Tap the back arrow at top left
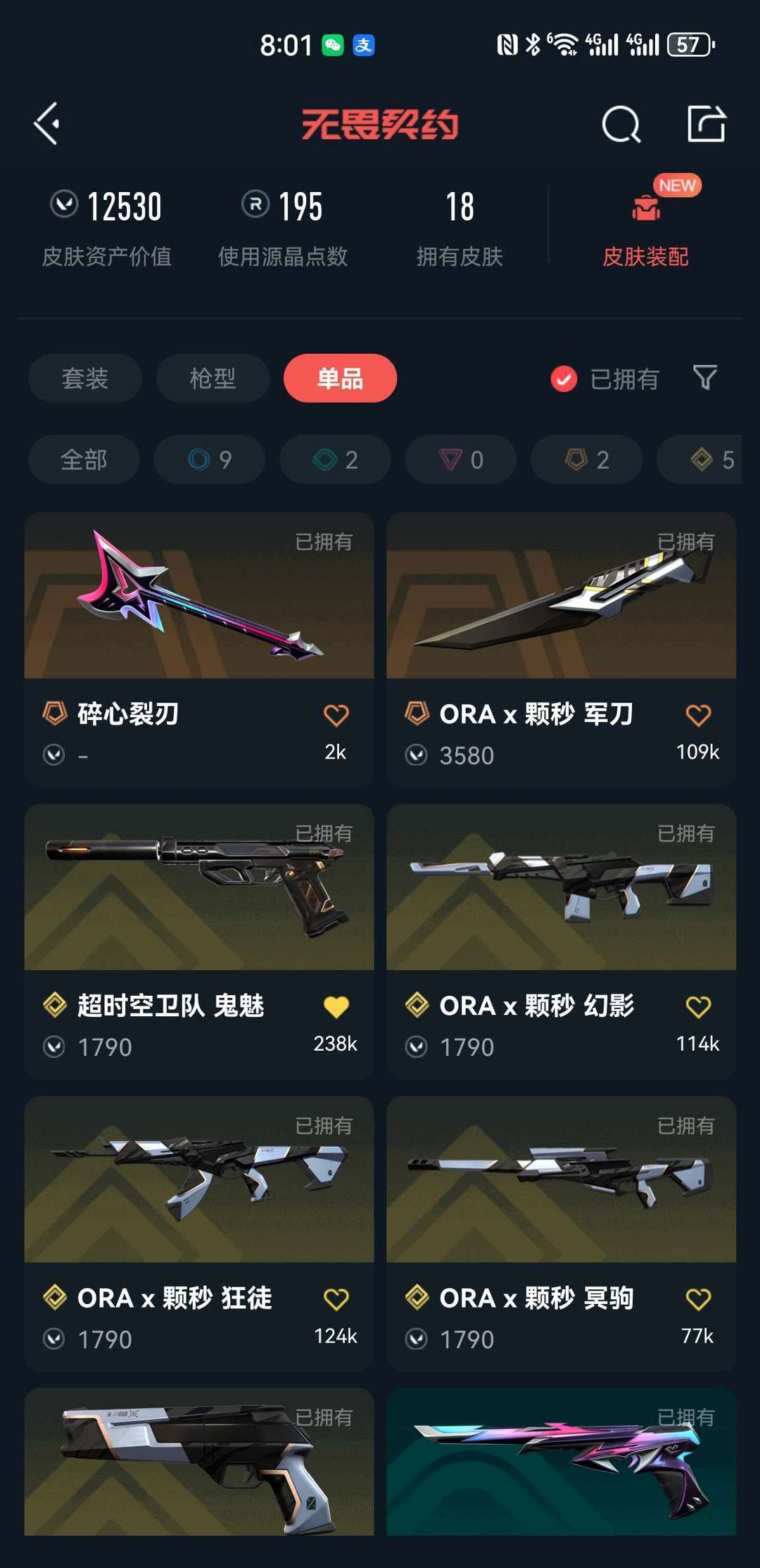 coord(46,125)
